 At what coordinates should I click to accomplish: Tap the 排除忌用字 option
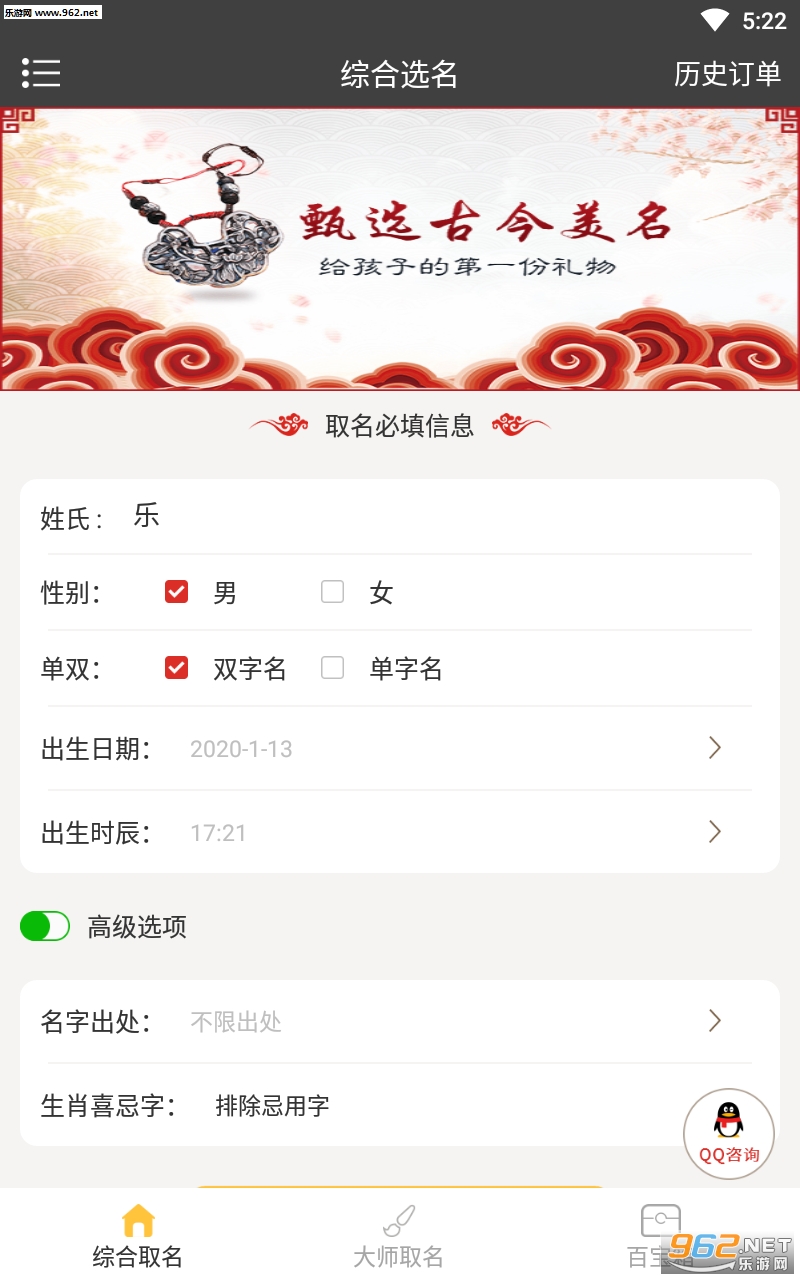[271, 1106]
